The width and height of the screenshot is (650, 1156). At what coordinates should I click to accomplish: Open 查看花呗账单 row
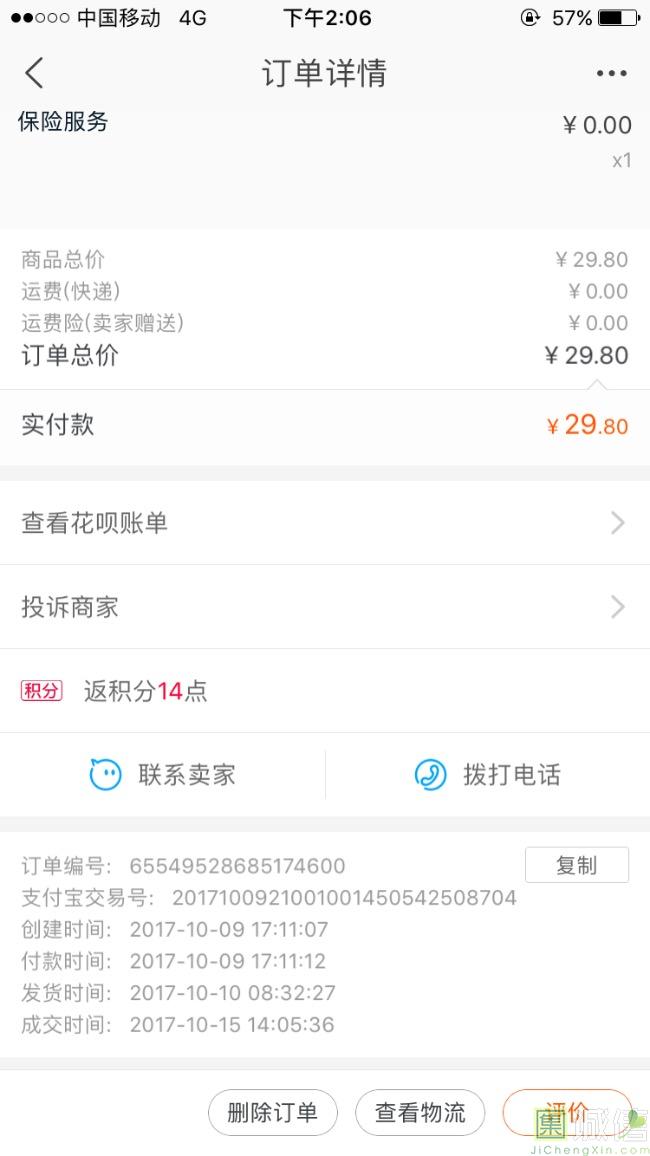(325, 522)
